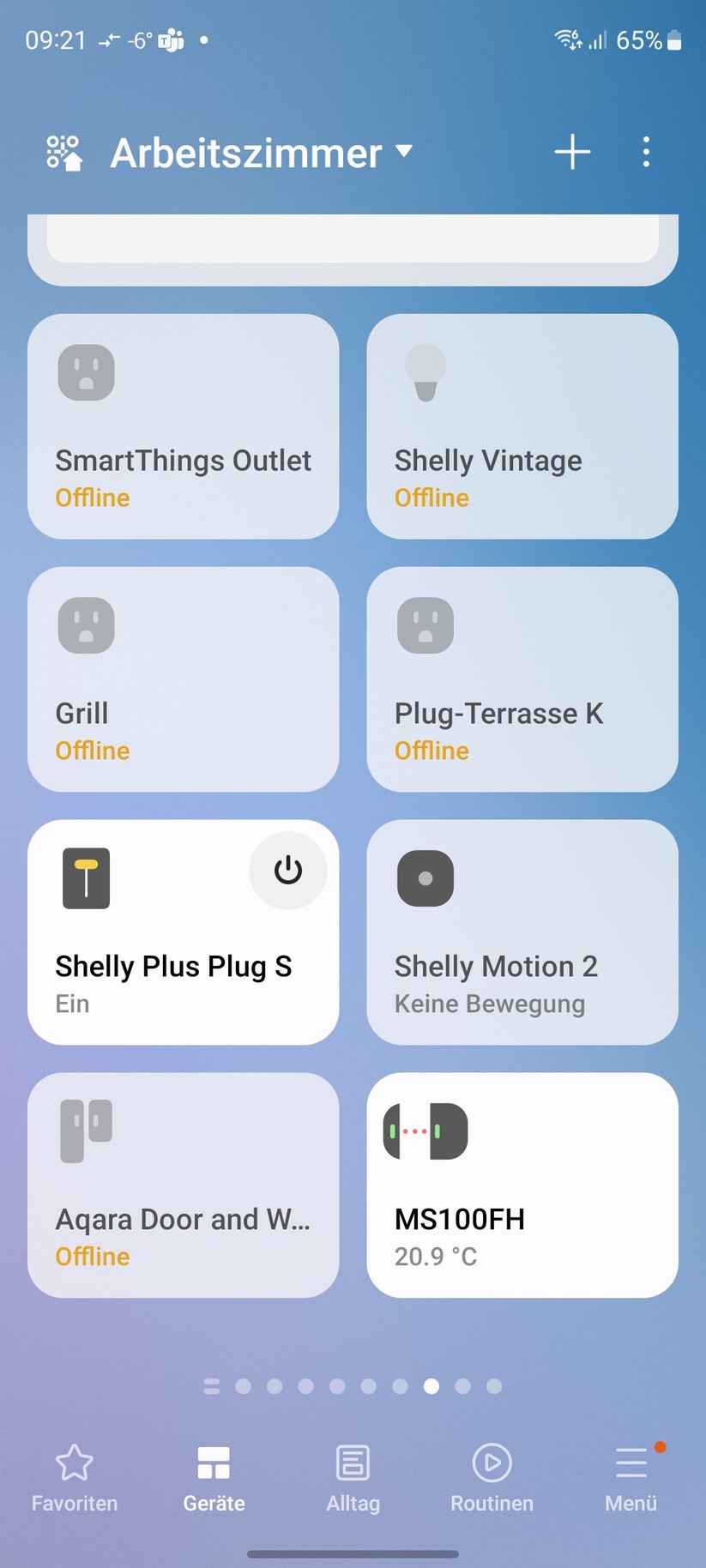Select the Grill power outlet icon
The width and height of the screenshot is (706, 1568).
[x=85, y=624]
